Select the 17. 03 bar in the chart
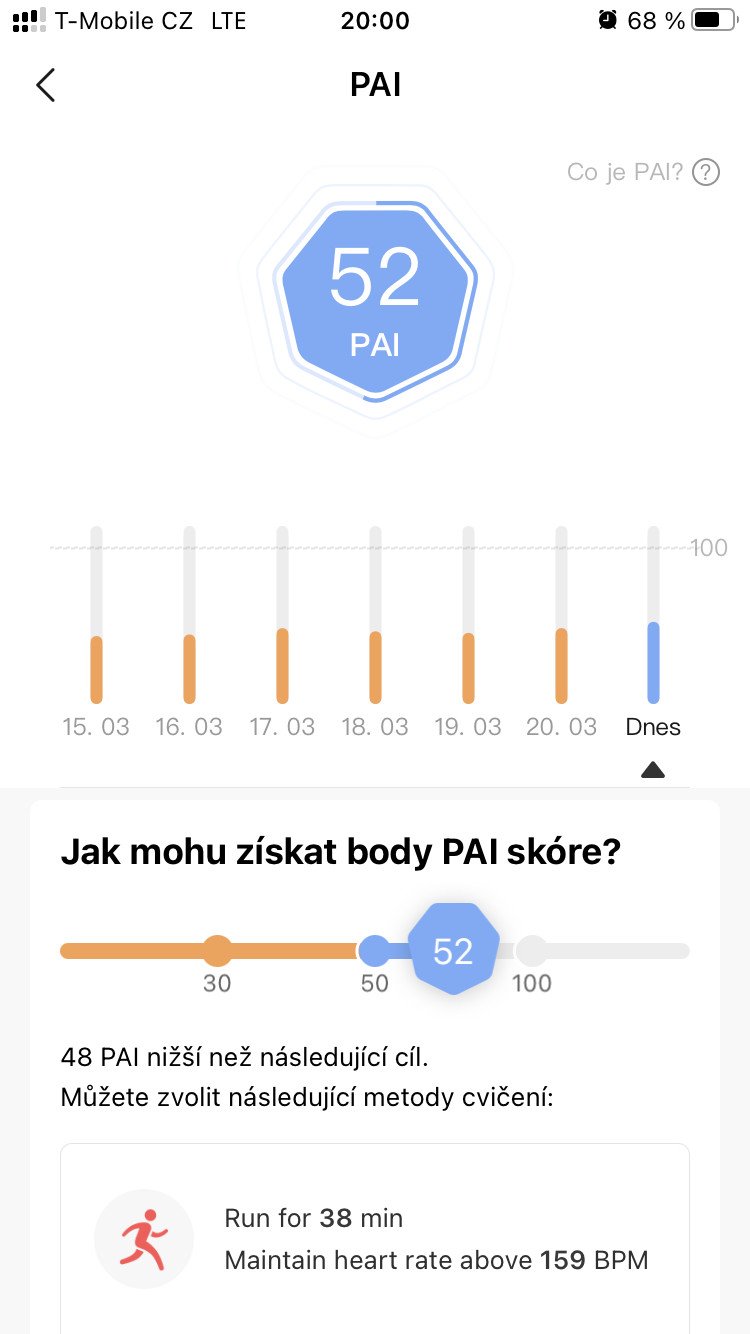The image size is (750, 1334). coord(282,615)
